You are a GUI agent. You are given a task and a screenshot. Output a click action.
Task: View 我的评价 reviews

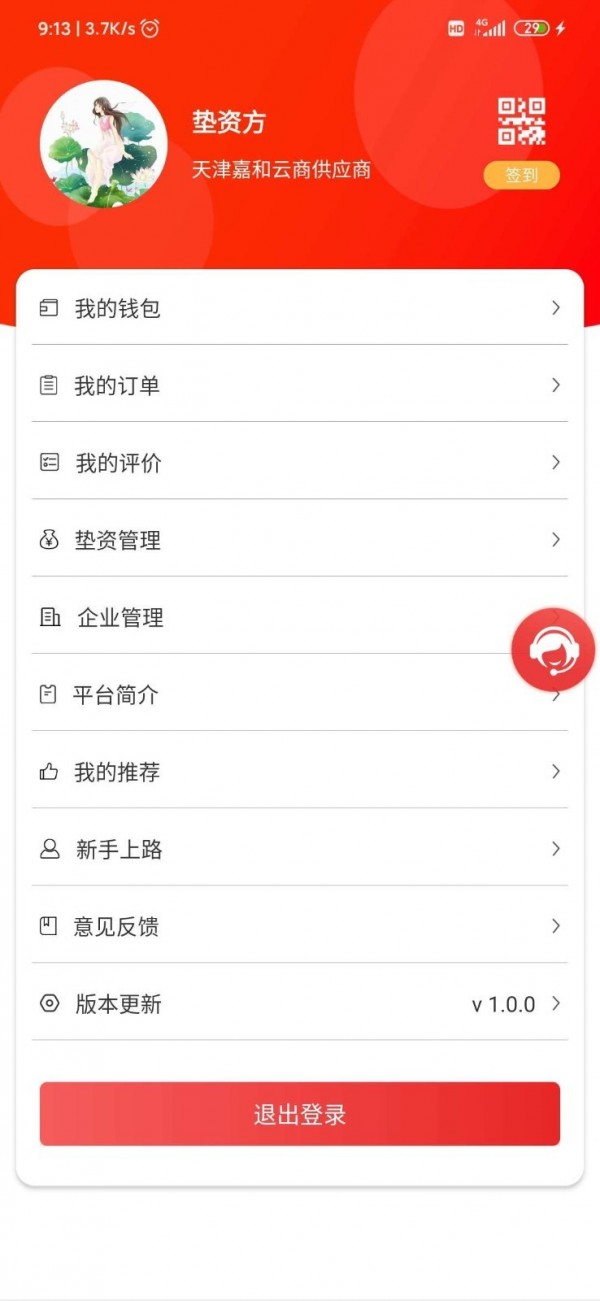click(x=300, y=463)
